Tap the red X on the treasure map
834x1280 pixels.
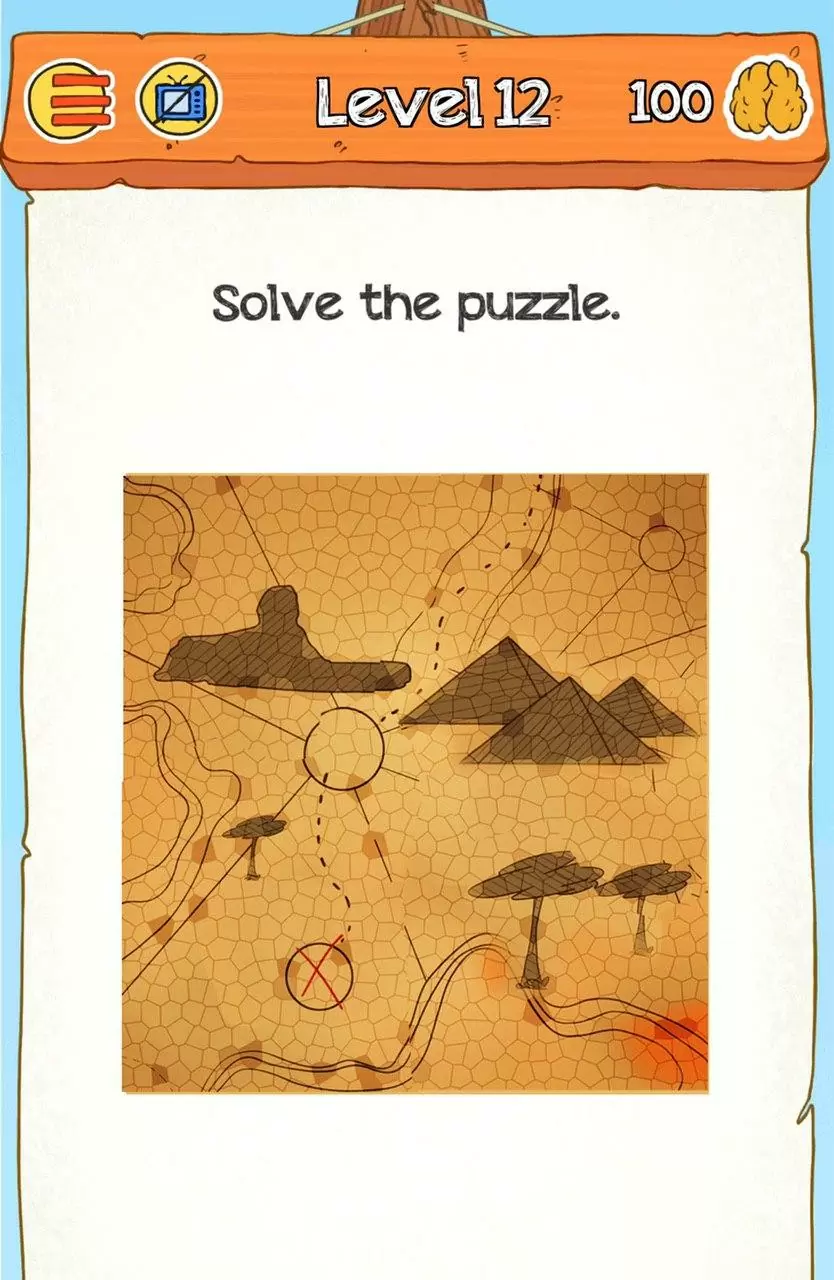coord(320,974)
